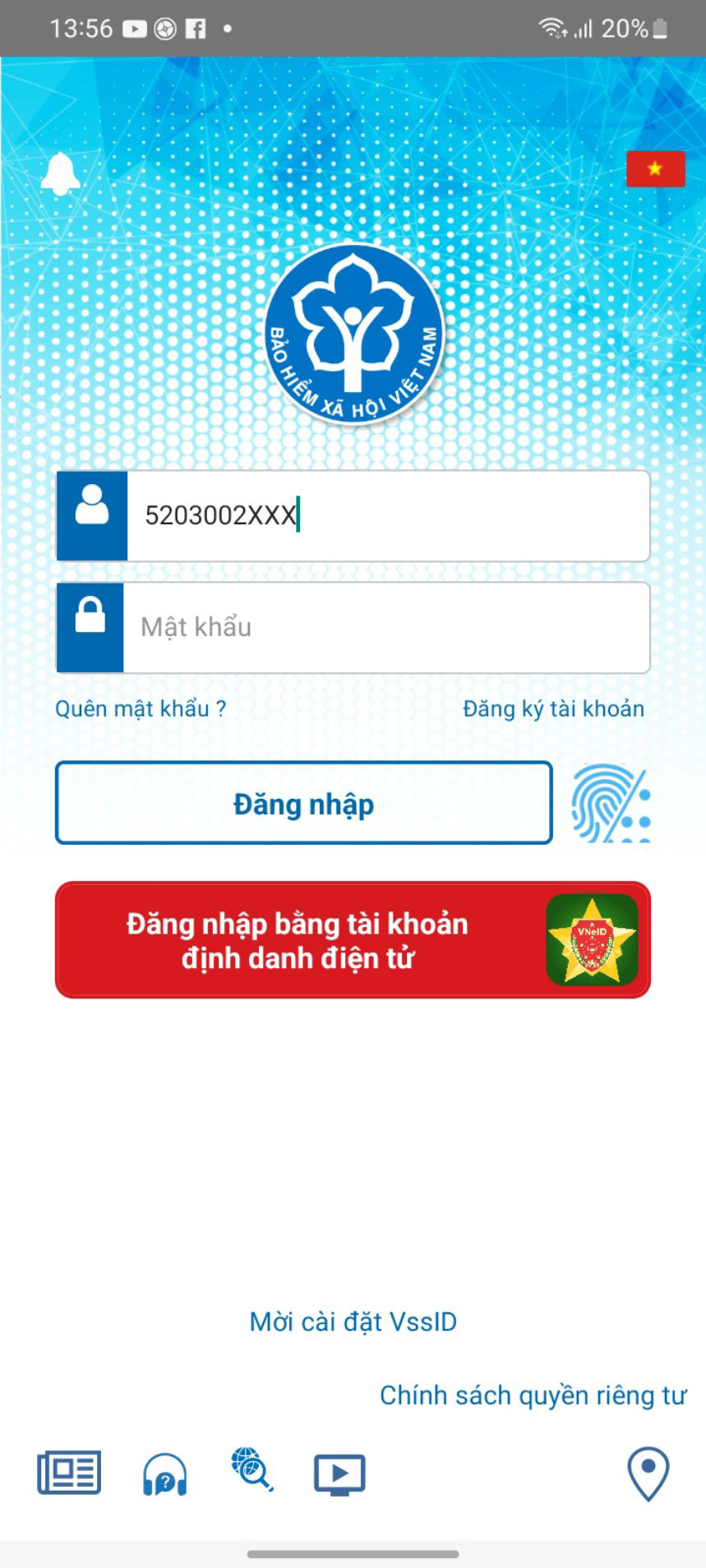Open the location pin icon
706x1568 pixels.
tap(648, 1473)
